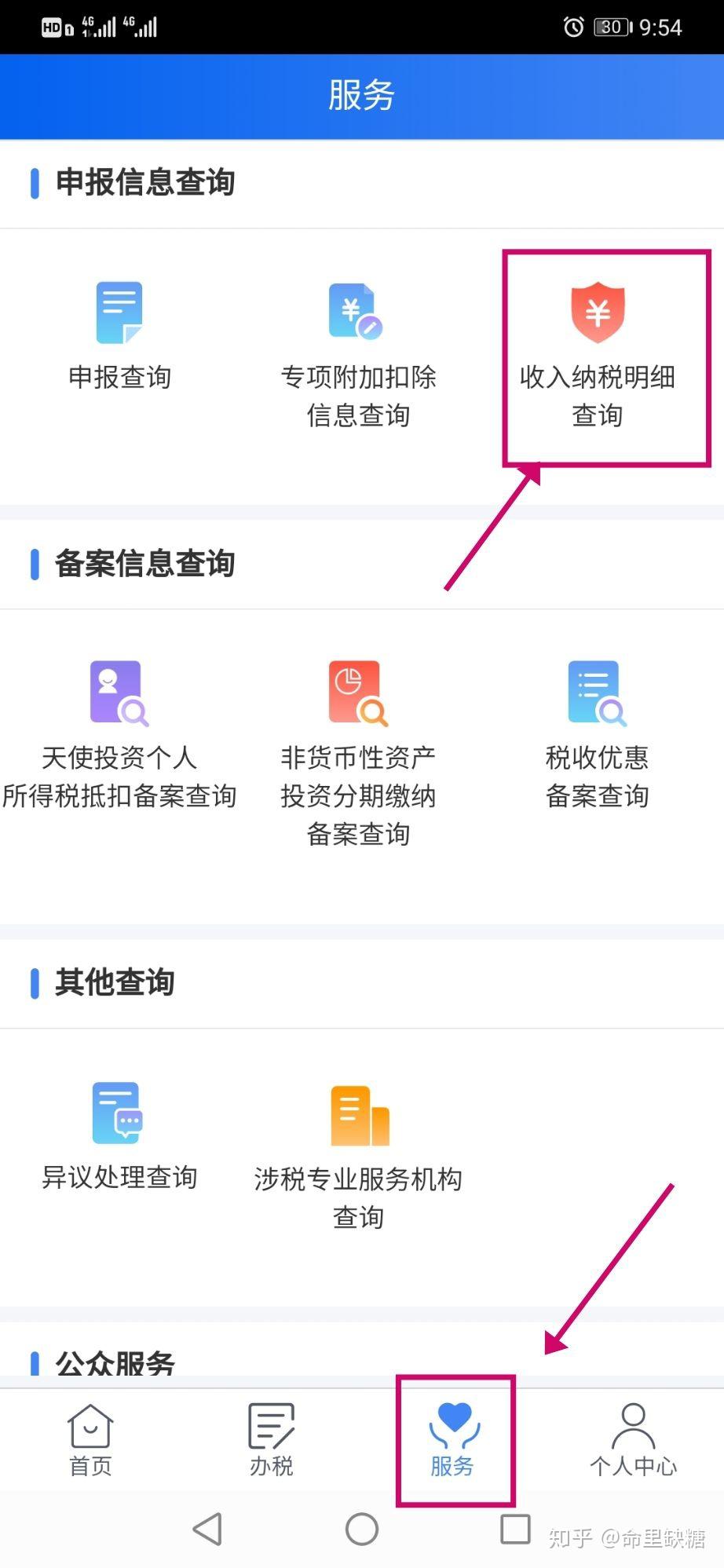Open 收入纳税明细查询
Screen dimensions: 724x1568
[598, 353]
